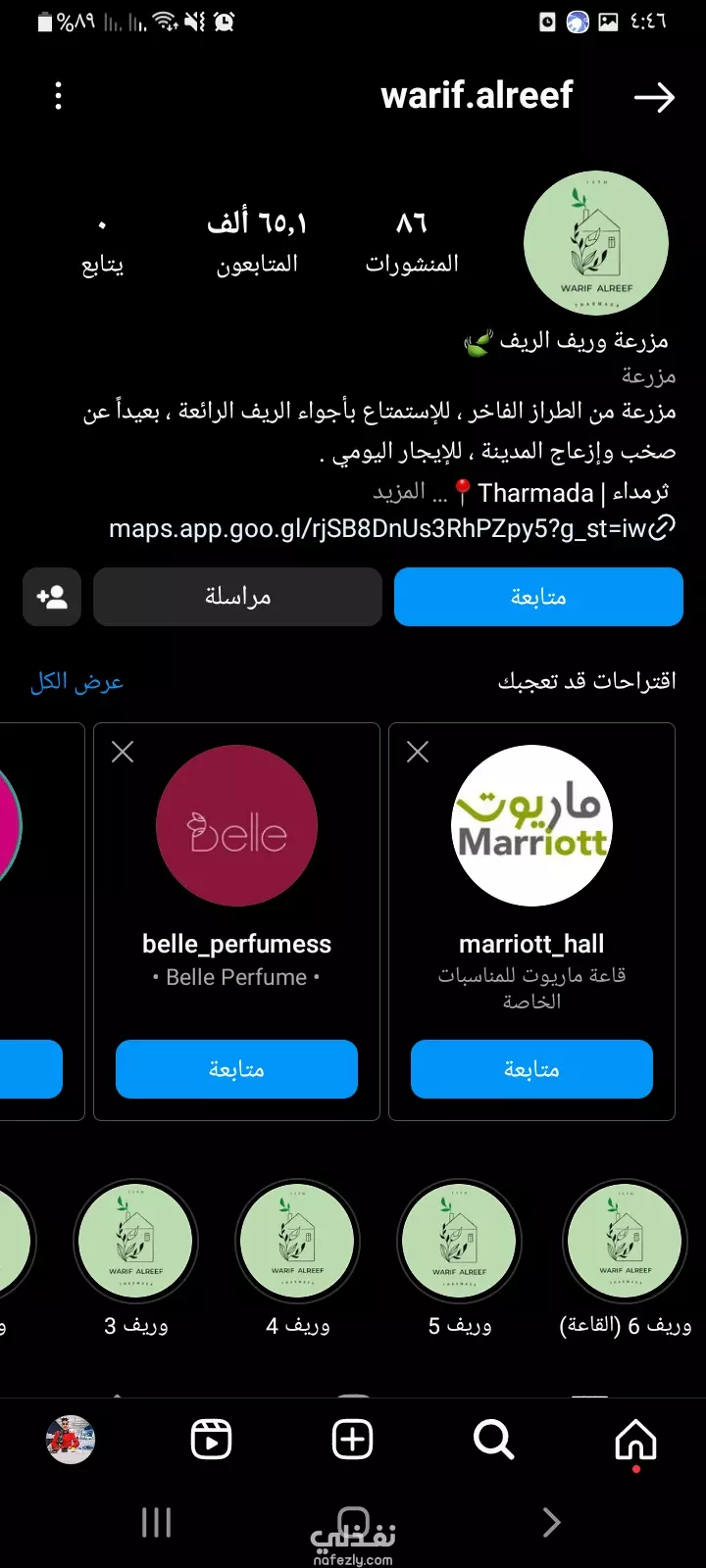This screenshot has height=1568, width=706.
Task: Tap عرض الكل to see all suggestions
Action: click(x=76, y=681)
